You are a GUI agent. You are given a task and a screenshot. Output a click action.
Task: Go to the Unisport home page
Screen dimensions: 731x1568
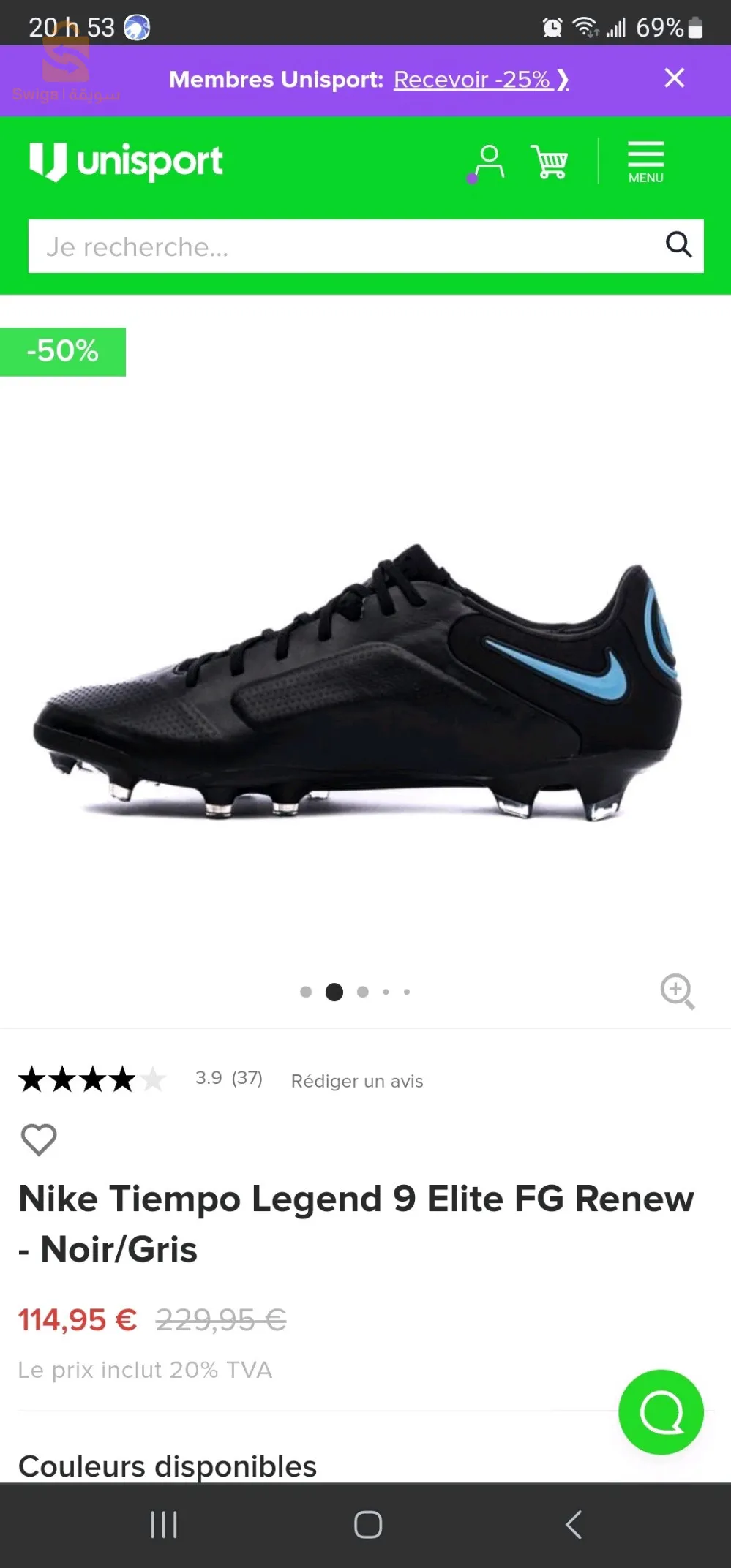coord(126,162)
